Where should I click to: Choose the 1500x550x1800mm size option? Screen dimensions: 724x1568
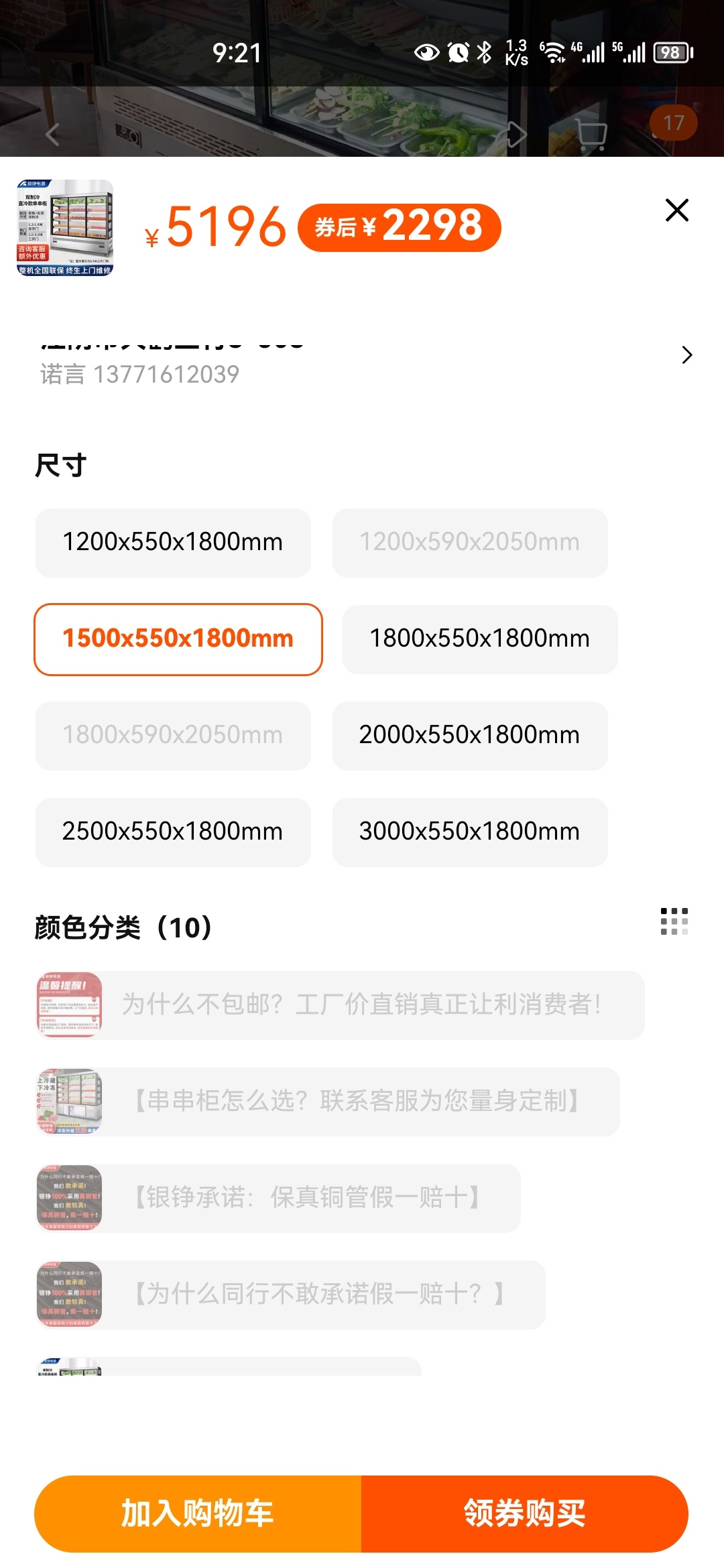[x=178, y=639]
